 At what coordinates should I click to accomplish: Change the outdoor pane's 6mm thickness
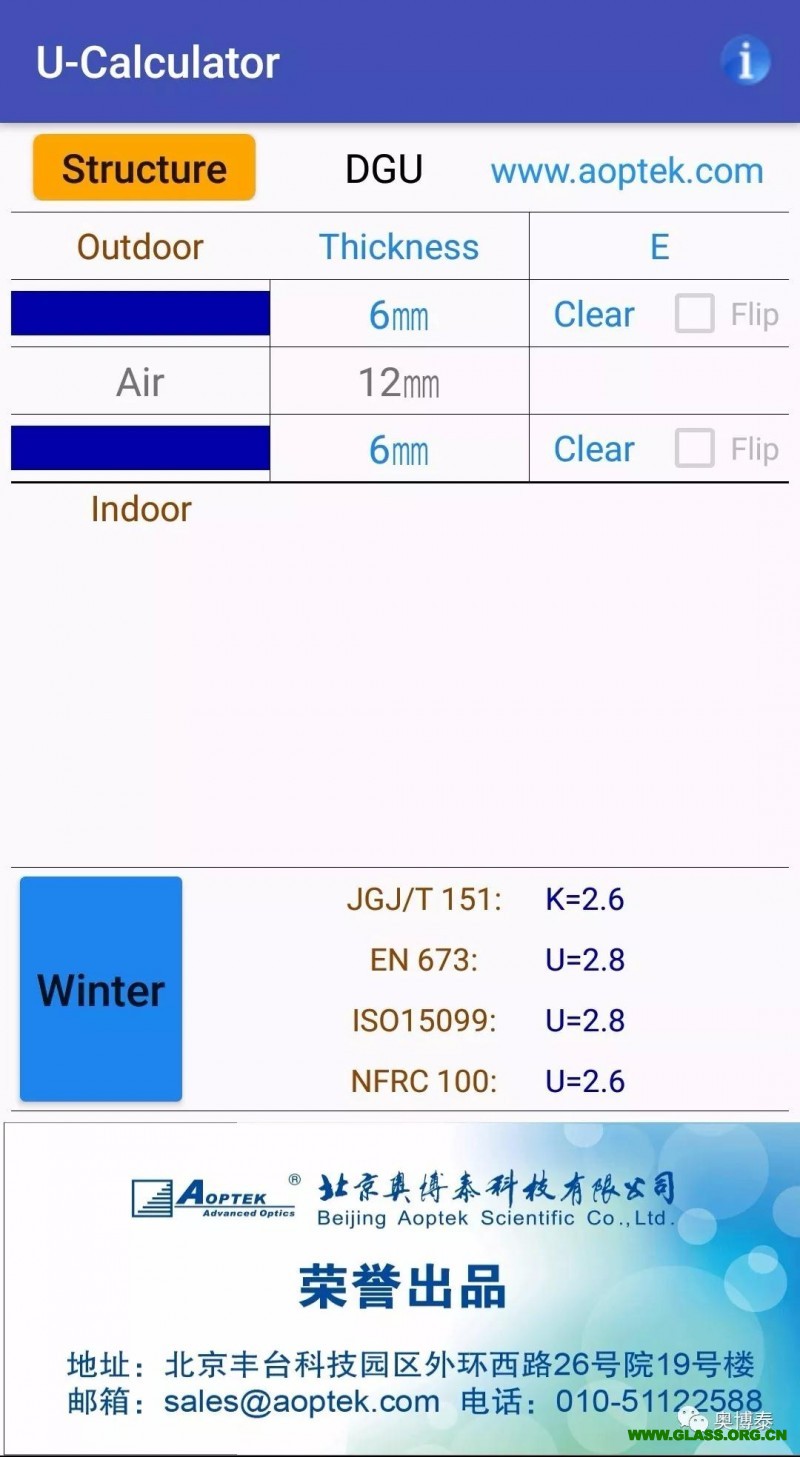click(399, 315)
